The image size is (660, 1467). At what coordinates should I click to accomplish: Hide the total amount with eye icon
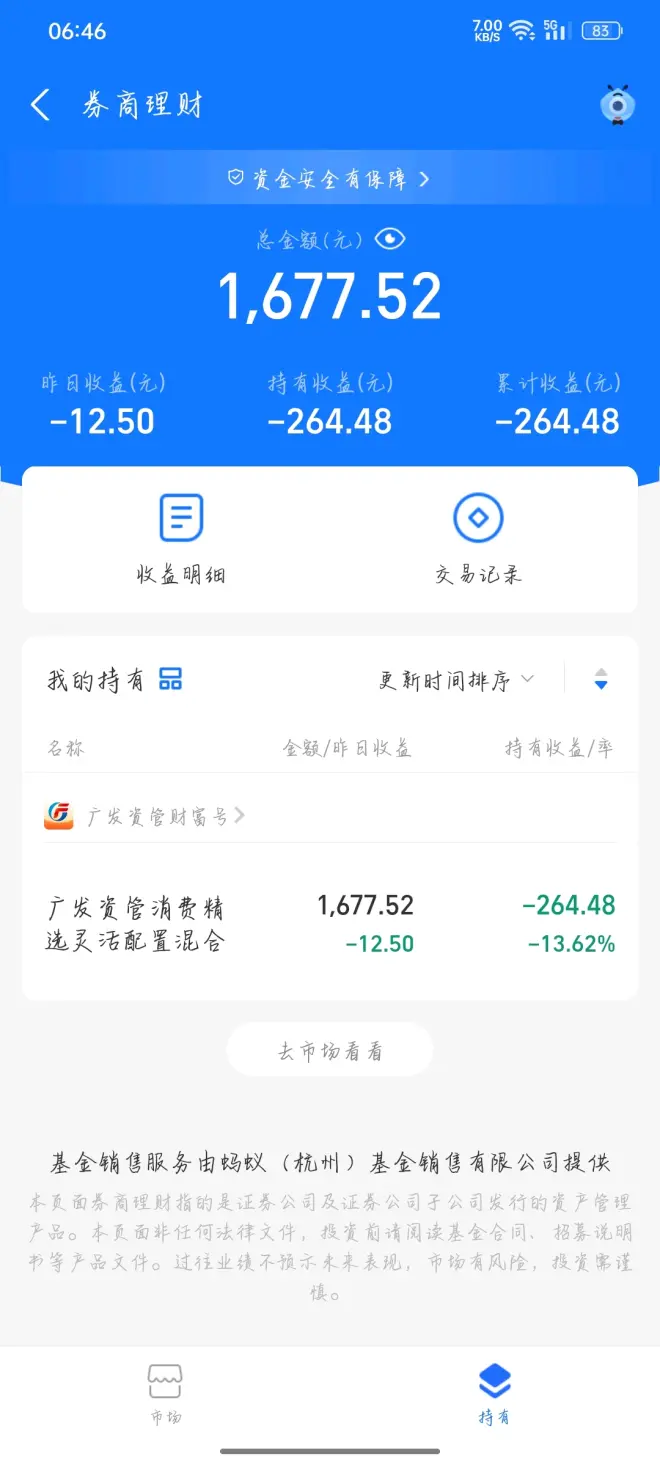coord(390,239)
